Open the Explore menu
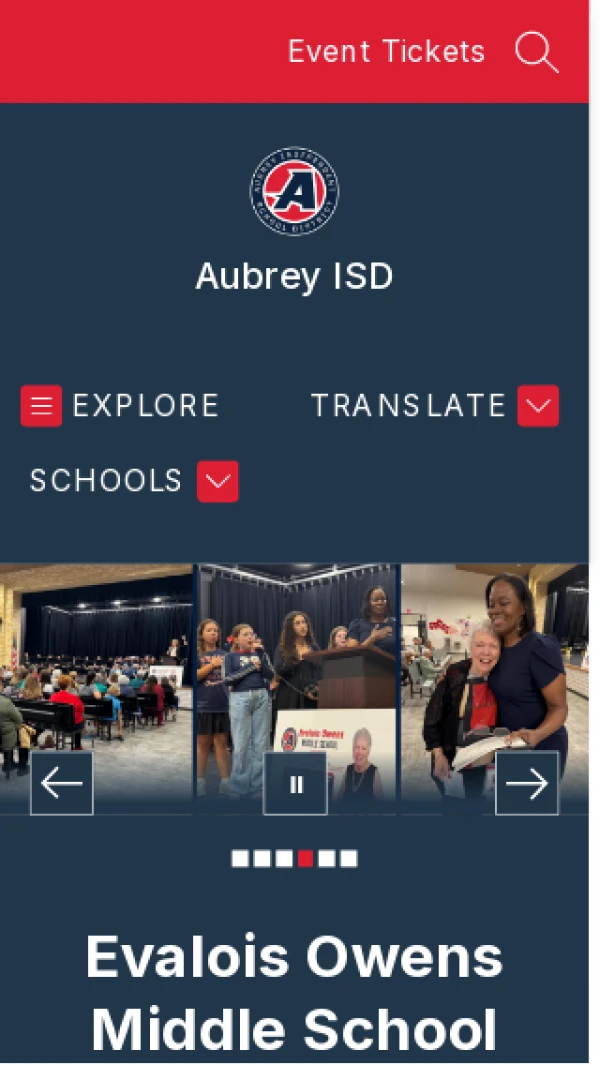600x1065 pixels. click(41, 406)
